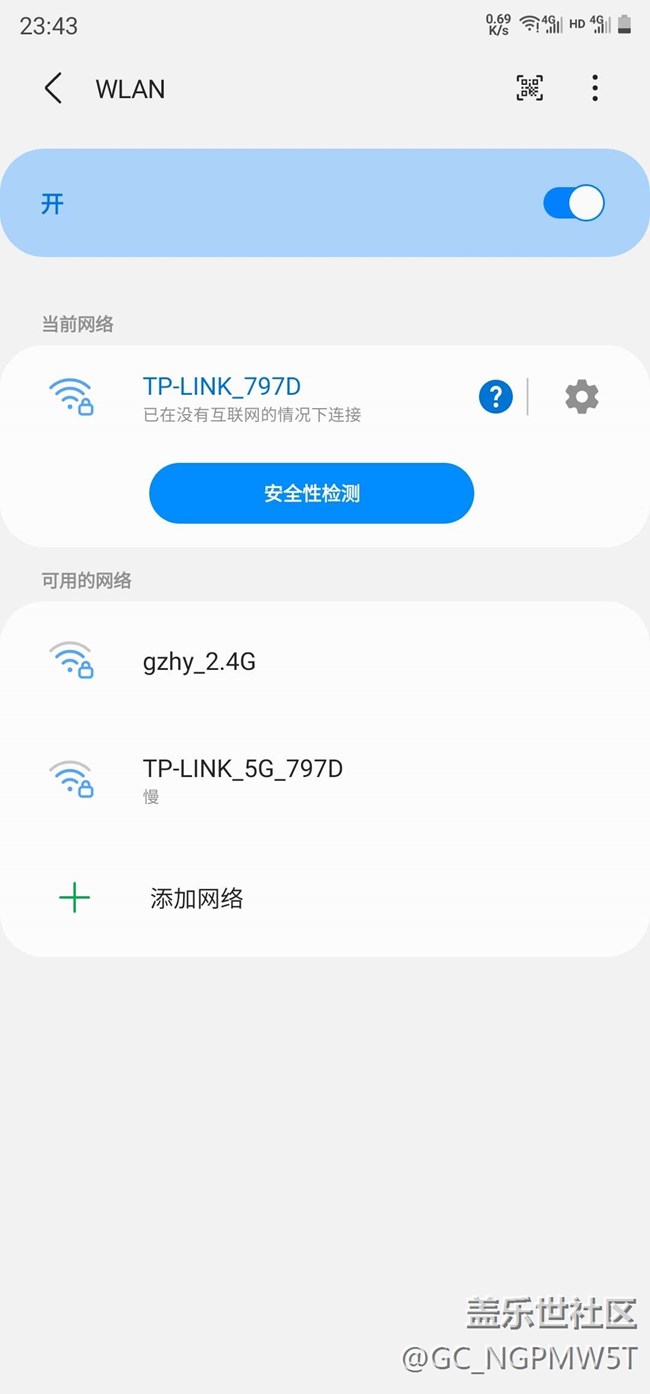Open settings gear for TP-LINK_797D
Viewport: 650px width, 1394px height.
click(x=581, y=397)
